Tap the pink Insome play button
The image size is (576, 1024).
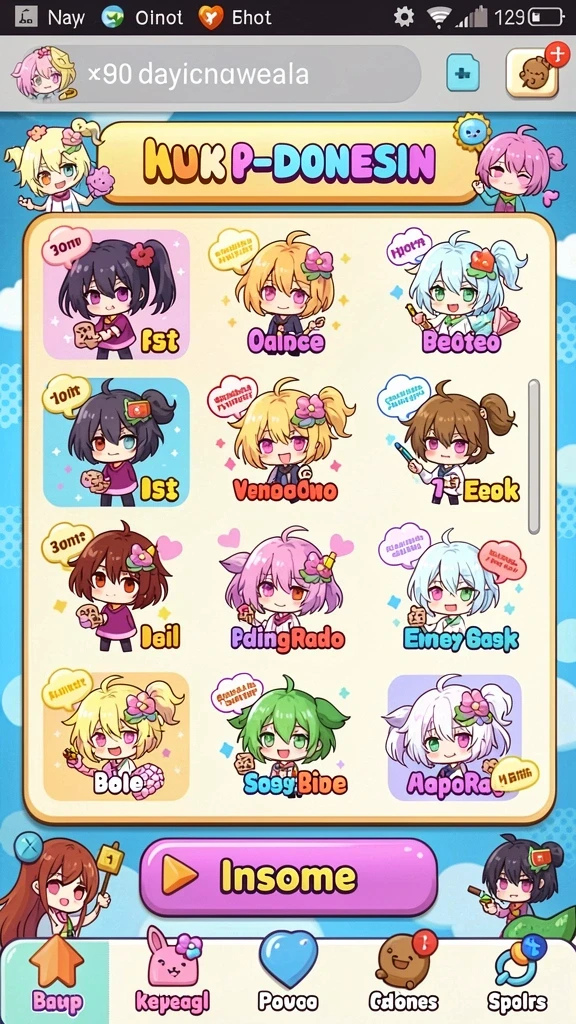[288, 877]
